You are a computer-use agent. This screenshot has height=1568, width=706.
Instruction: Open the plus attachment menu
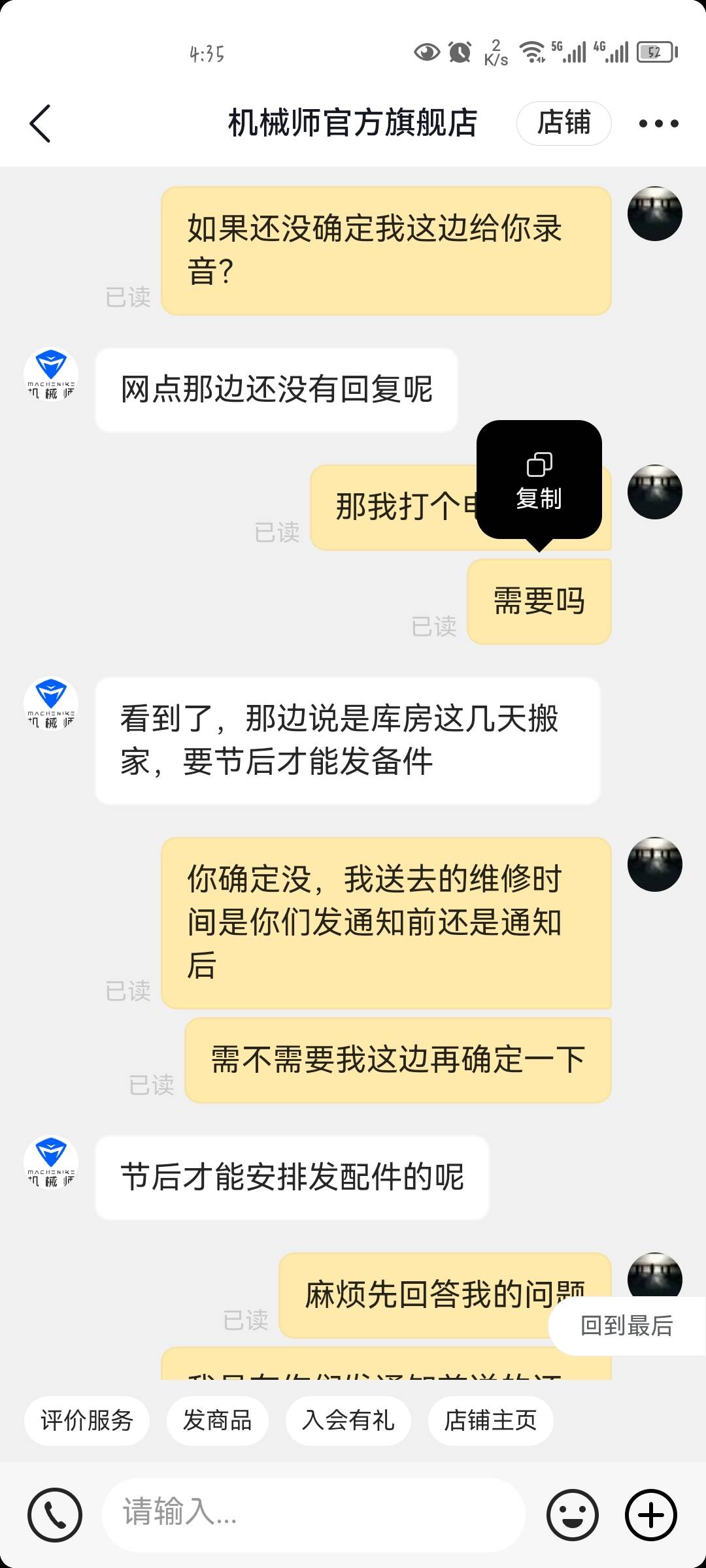651,1514
